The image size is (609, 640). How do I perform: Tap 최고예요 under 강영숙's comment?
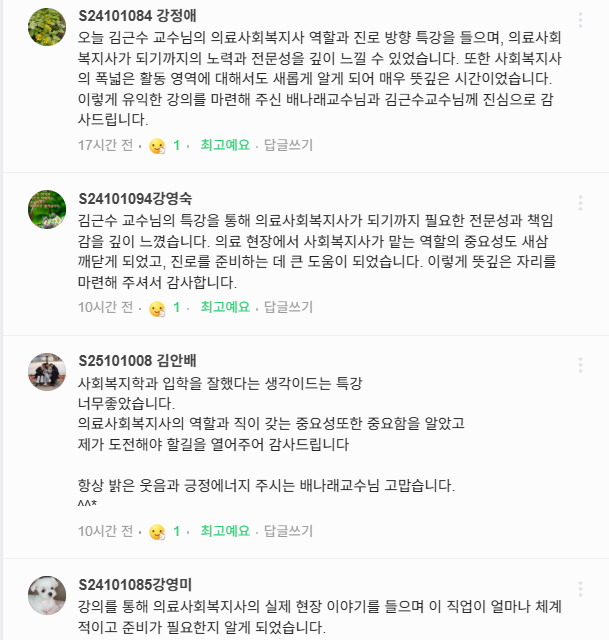[x=225, y=307]
